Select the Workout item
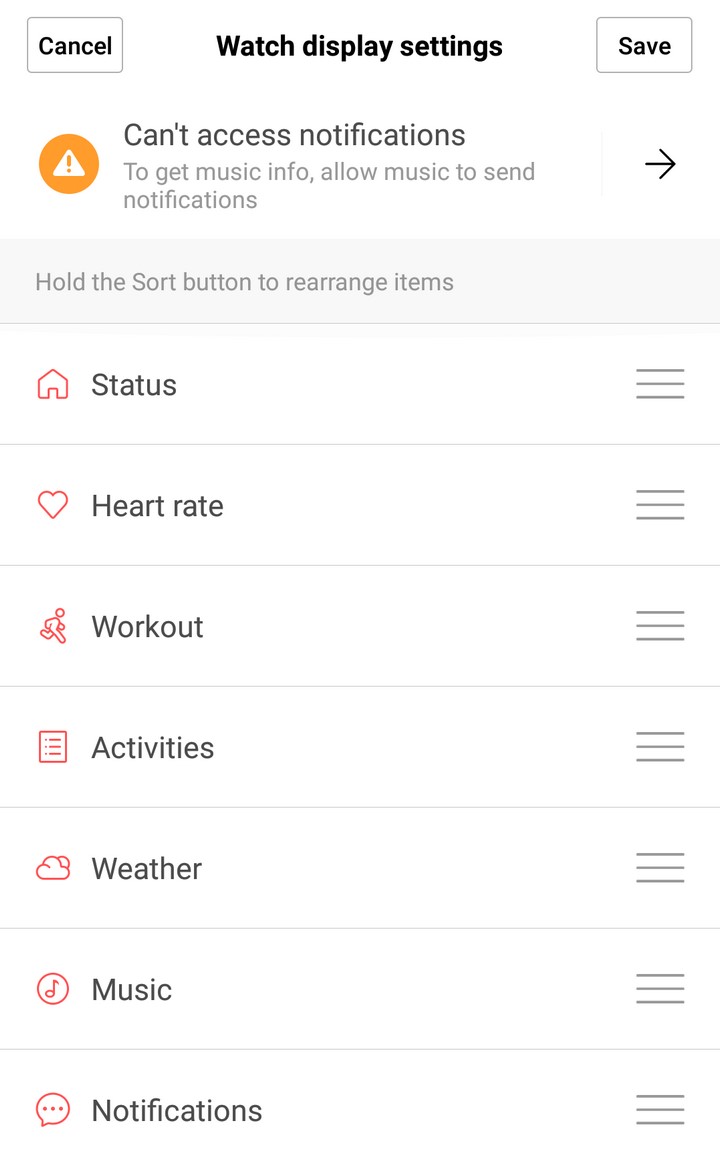The image size is (720, 1162). [360, 626]
